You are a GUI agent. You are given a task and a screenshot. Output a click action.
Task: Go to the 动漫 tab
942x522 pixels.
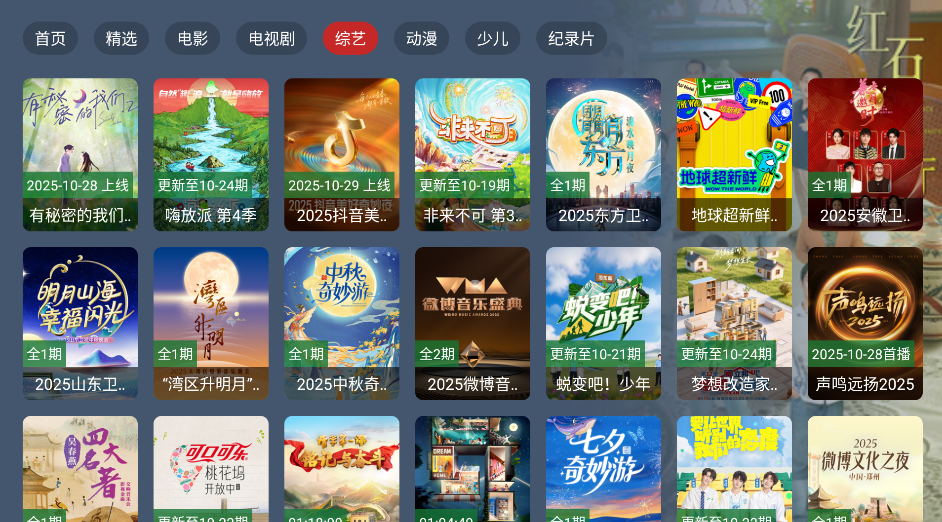(x=421, y=39)
